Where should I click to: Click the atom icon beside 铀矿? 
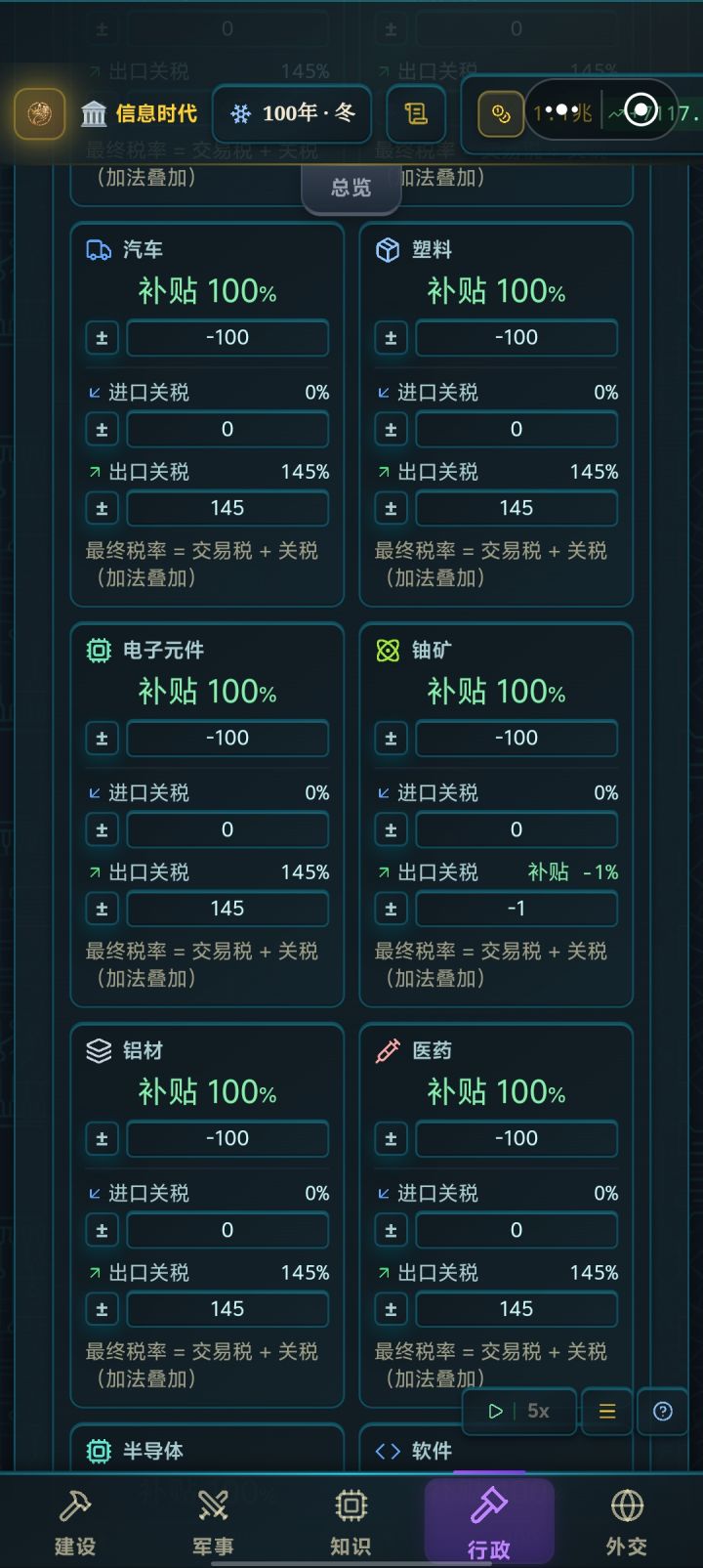(389, 650)
